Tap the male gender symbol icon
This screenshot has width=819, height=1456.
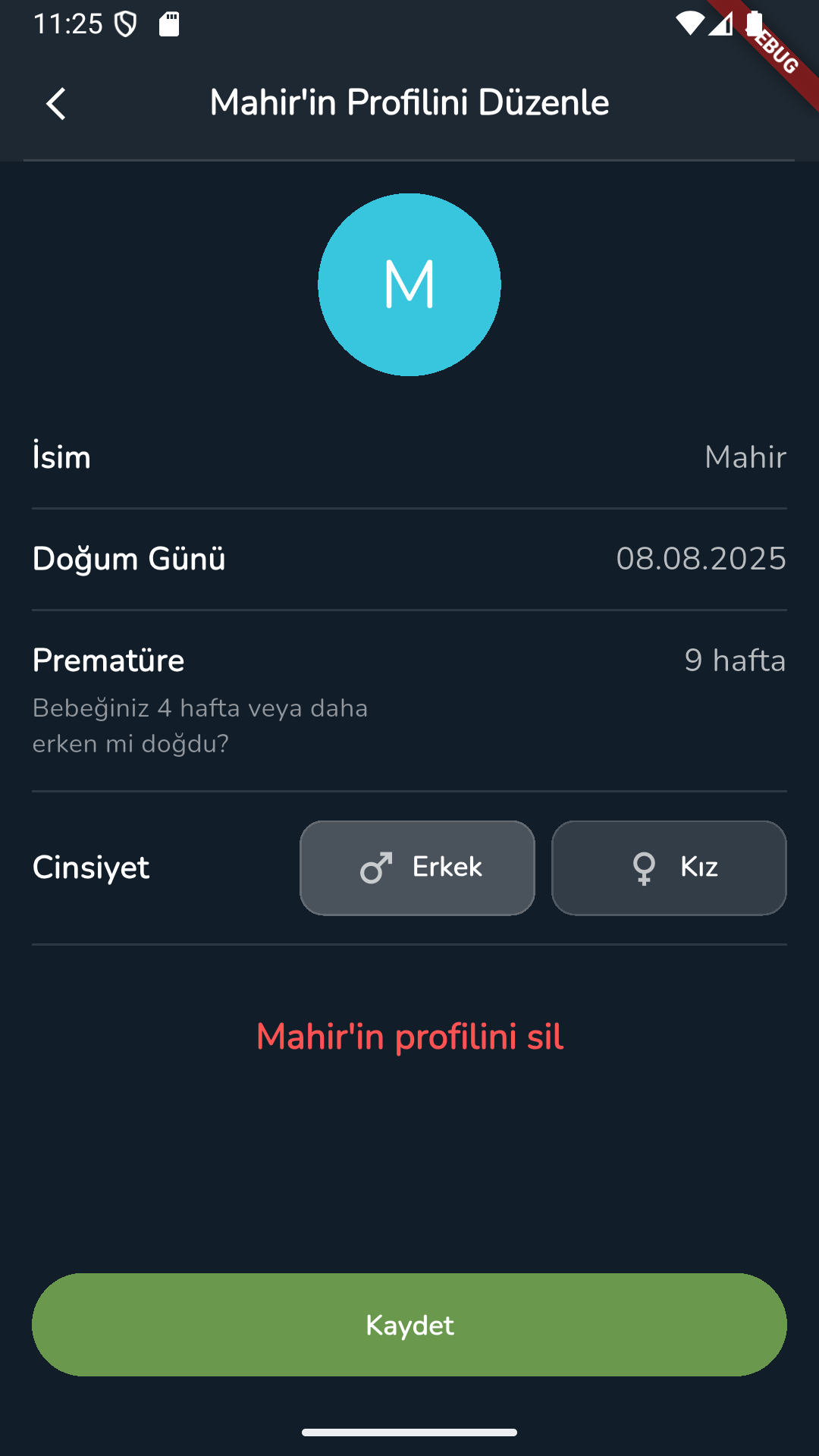(x=375, y=868)
